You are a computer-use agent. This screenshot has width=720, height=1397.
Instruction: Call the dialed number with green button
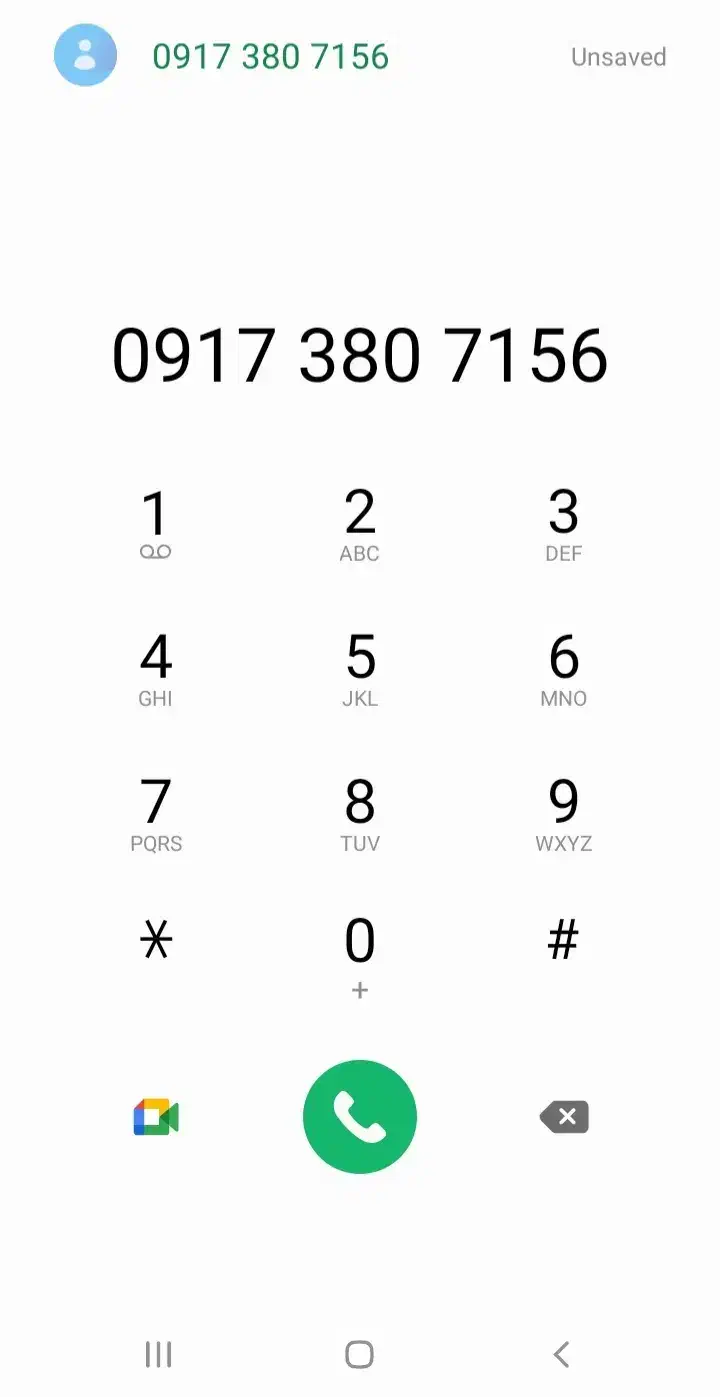point(360,1117)
